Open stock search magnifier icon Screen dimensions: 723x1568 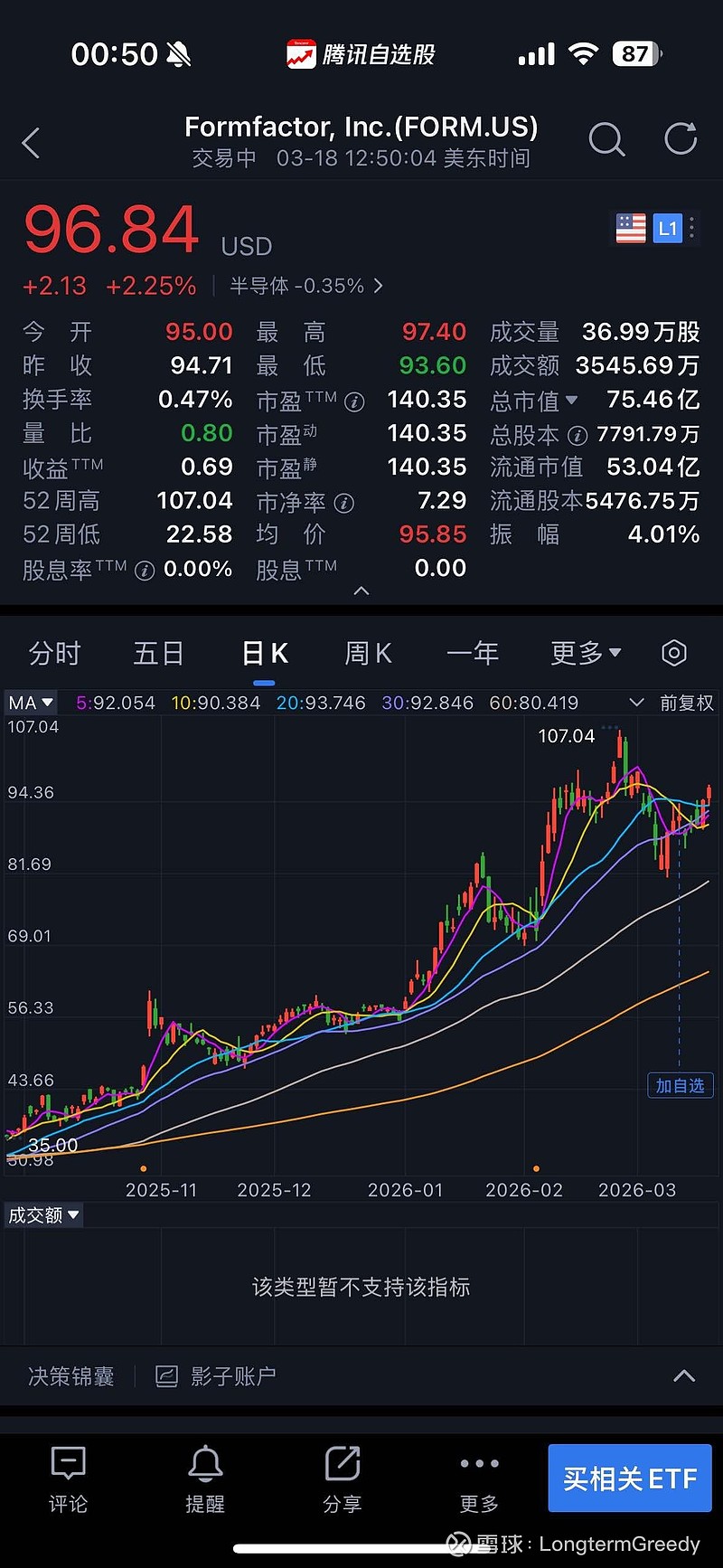(x=606, y=140)
